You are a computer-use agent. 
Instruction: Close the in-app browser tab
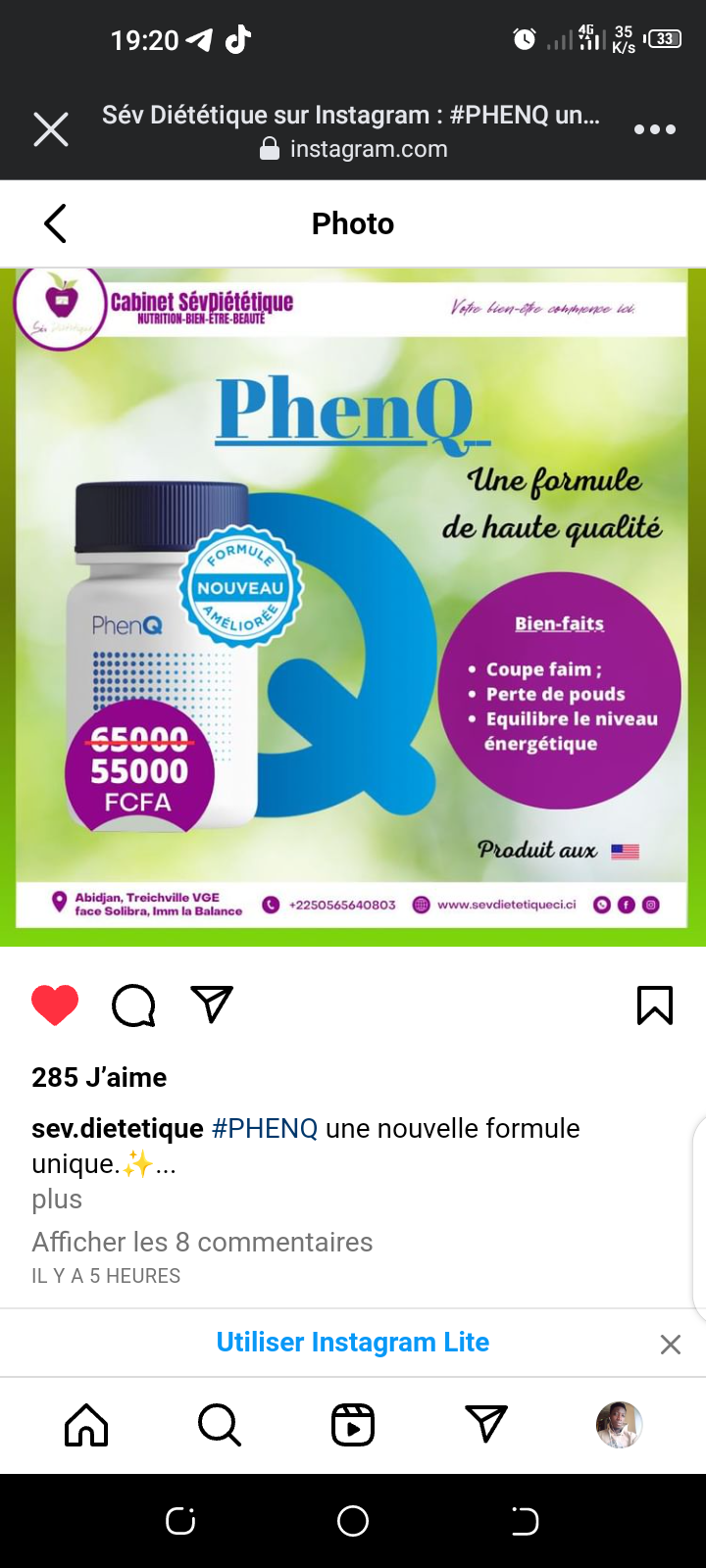point(51,129)
